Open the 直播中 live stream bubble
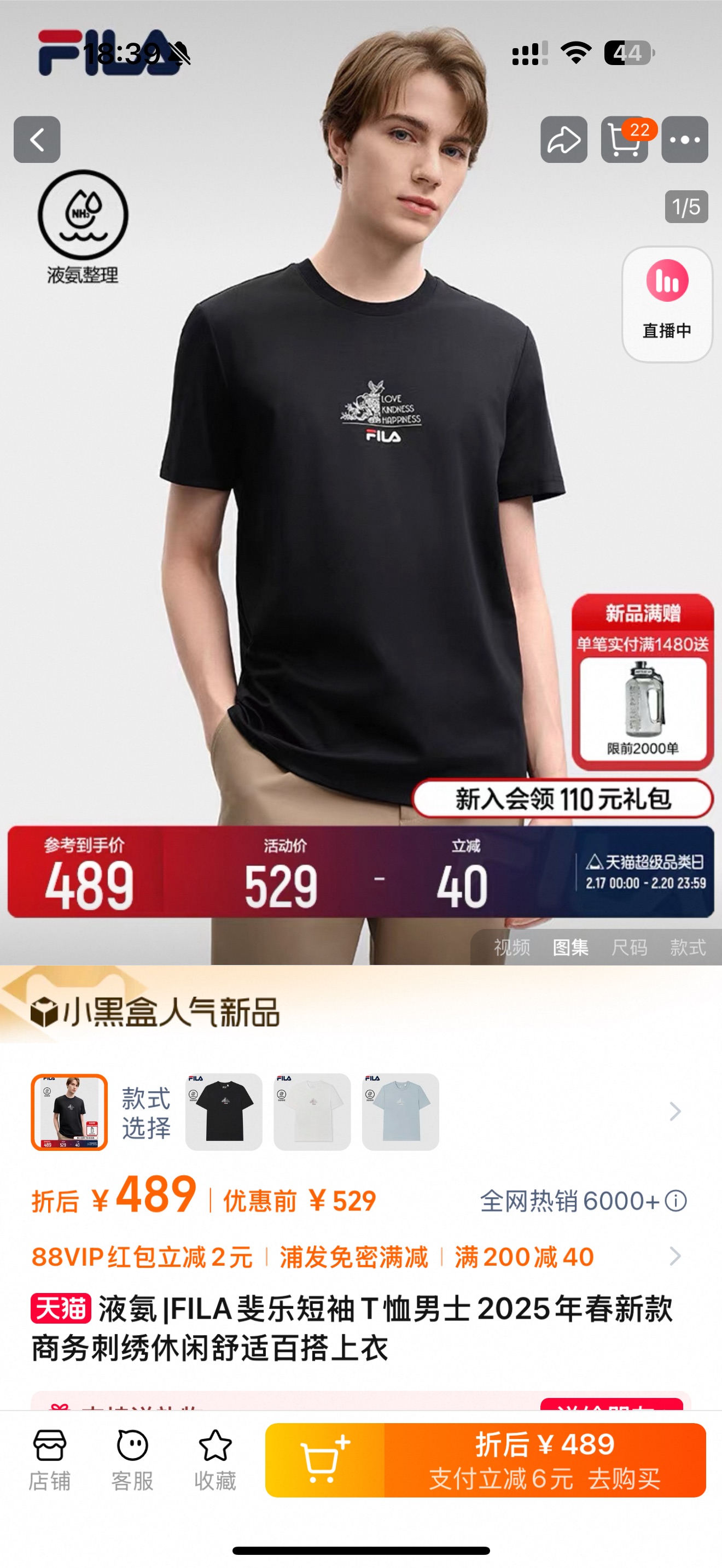Image resolution: width=722 pixels, height=1568 pixels. [x=667, y=304]
